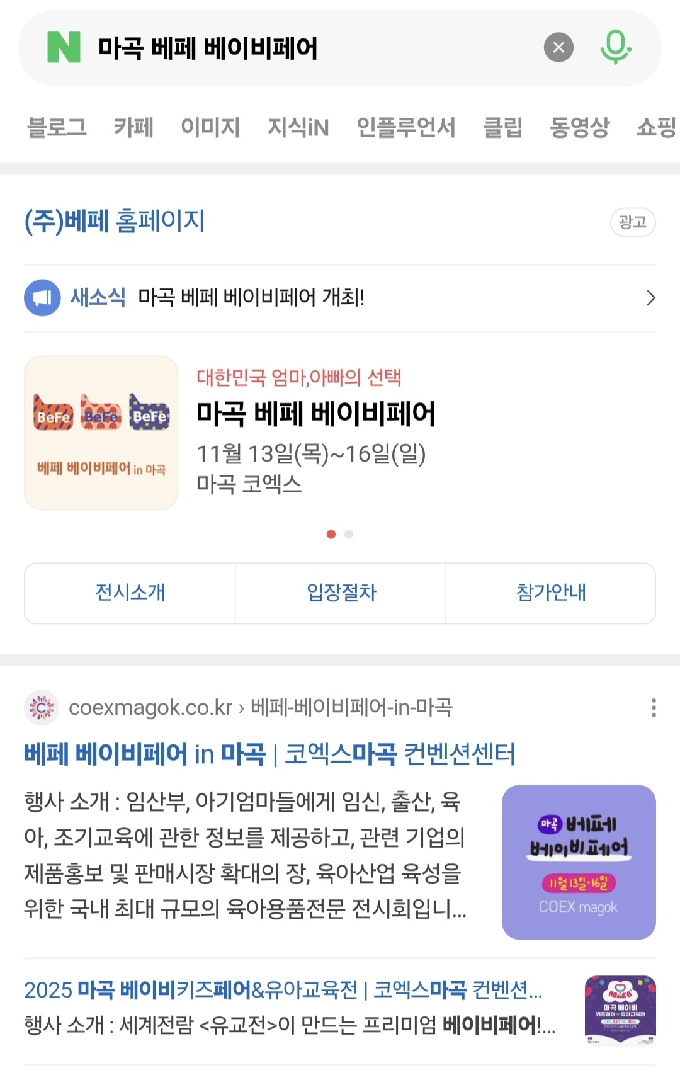Open the (주)베페 홈페이지 link

tap(114, 221)
